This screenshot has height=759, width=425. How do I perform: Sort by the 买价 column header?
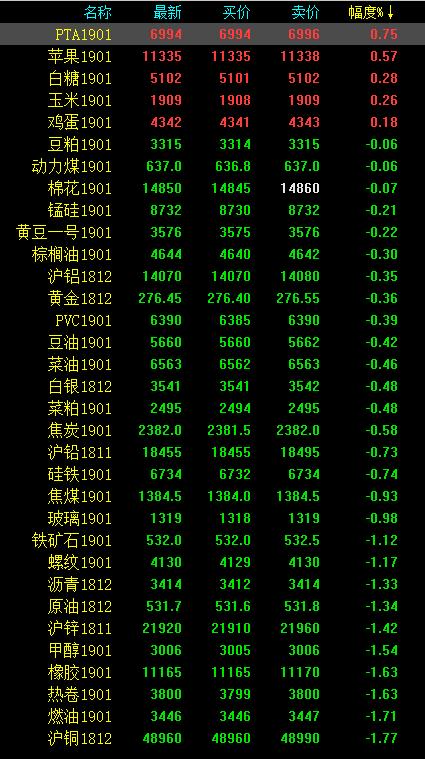[236, 13]
